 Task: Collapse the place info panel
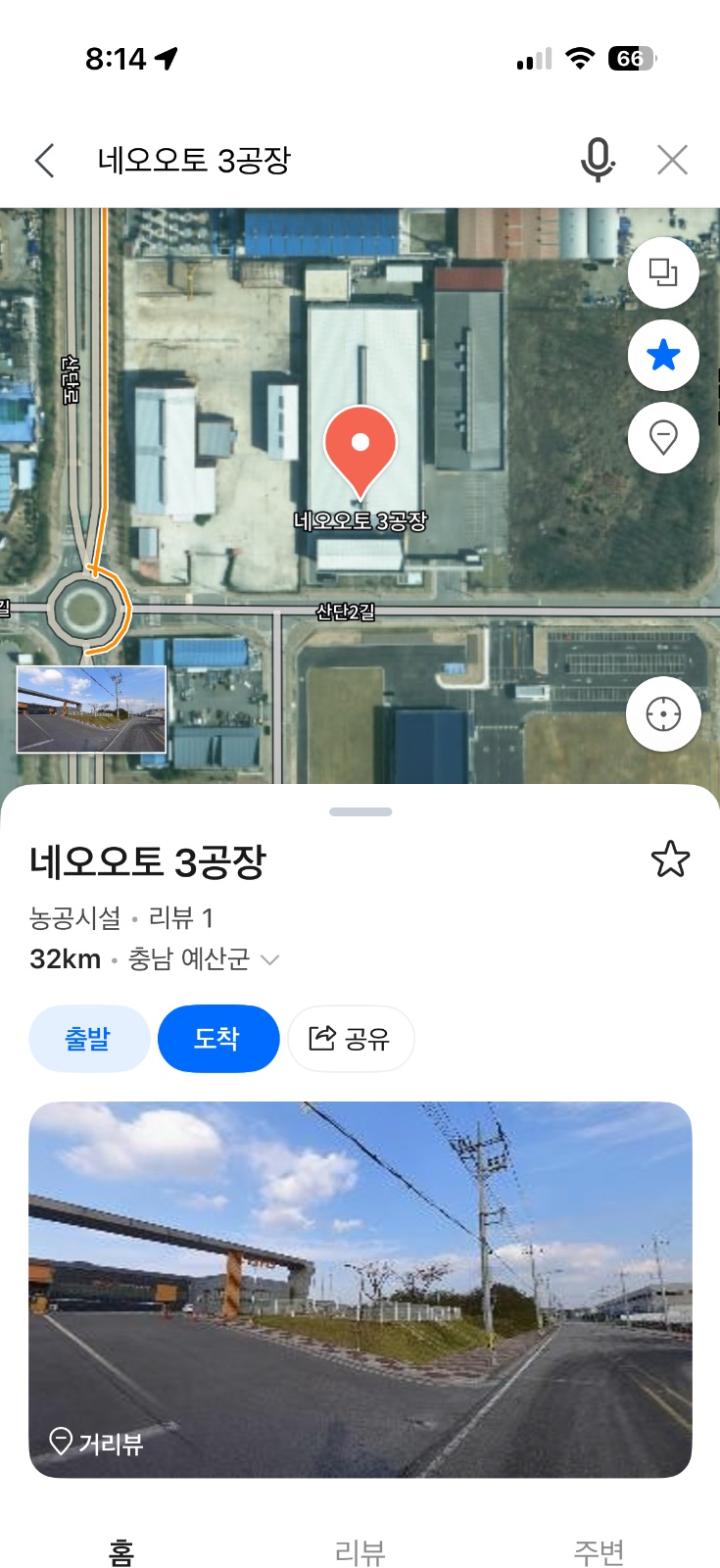360,810
